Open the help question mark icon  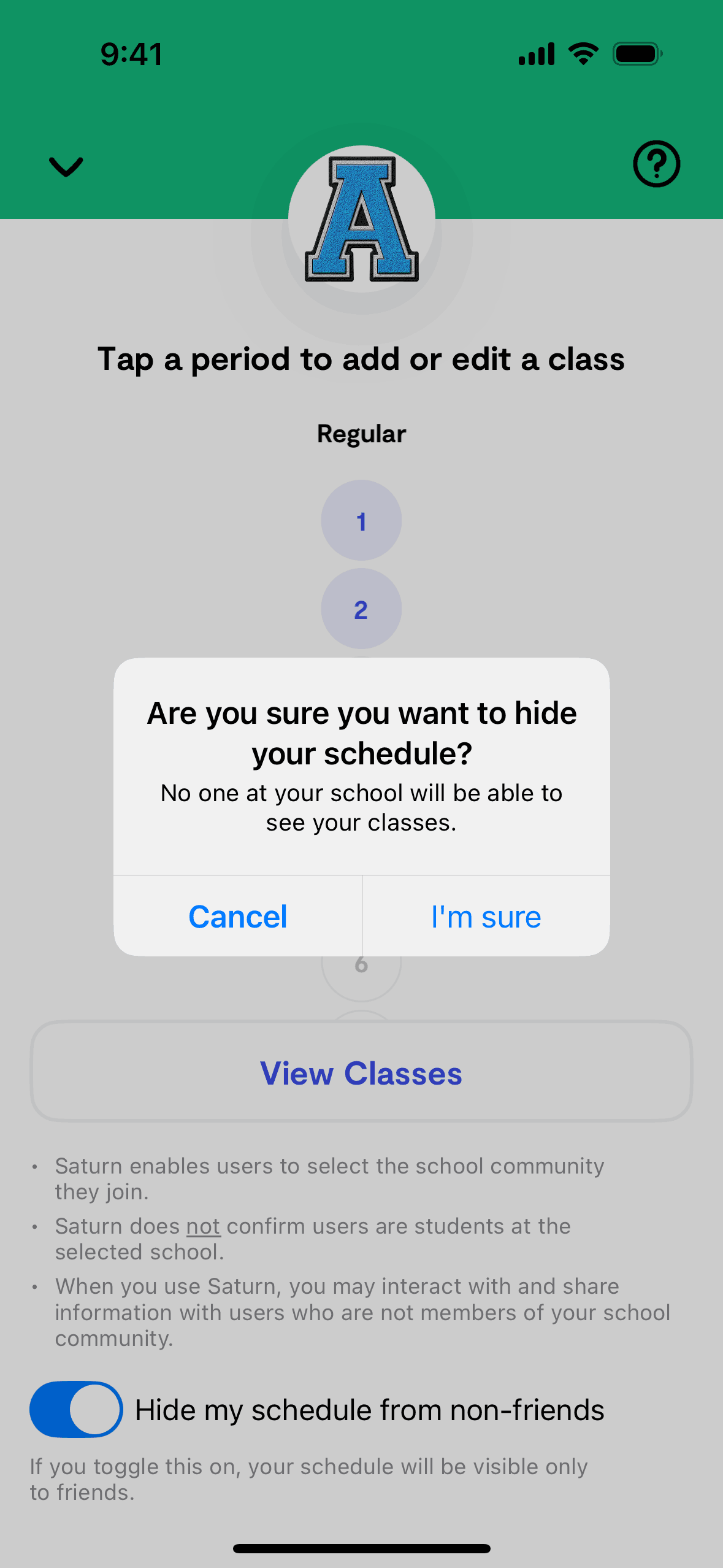656,164
